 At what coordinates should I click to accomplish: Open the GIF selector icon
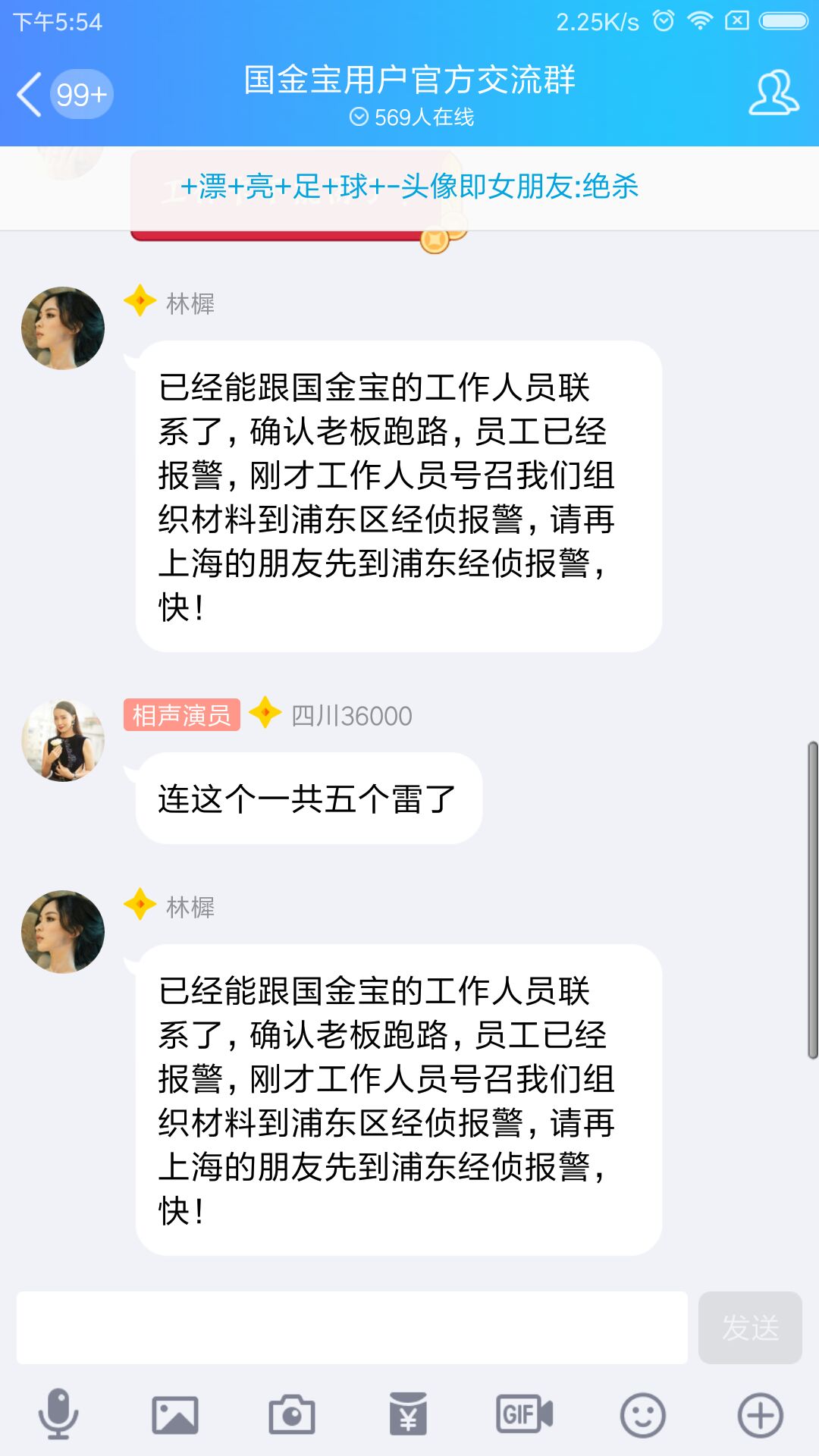523,1414
